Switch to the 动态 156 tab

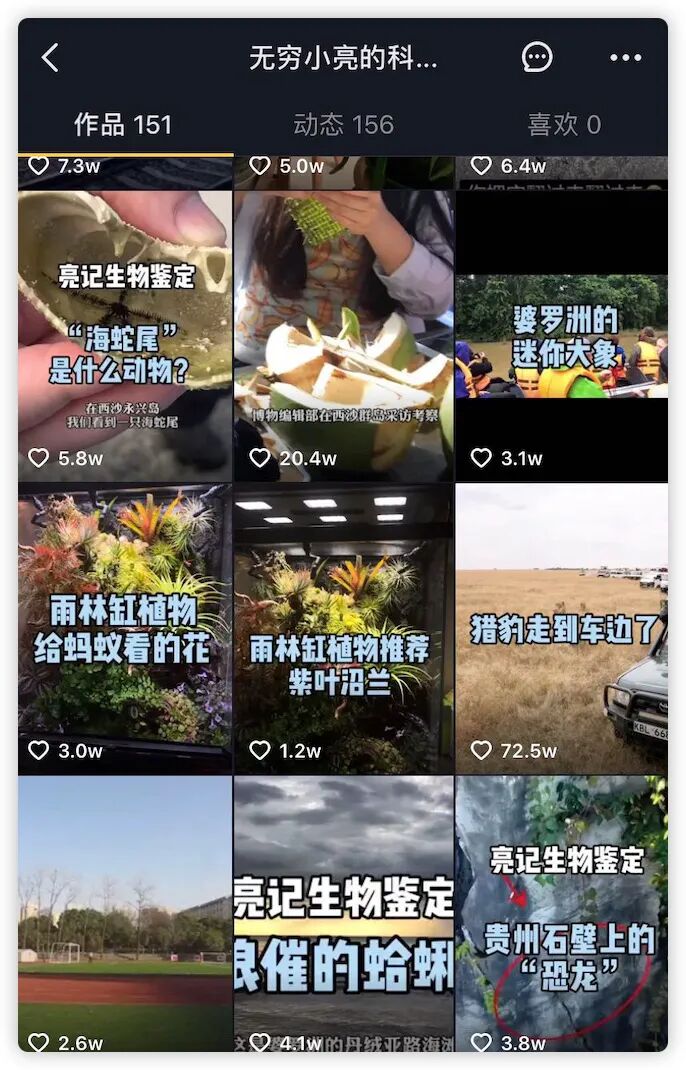343,125
